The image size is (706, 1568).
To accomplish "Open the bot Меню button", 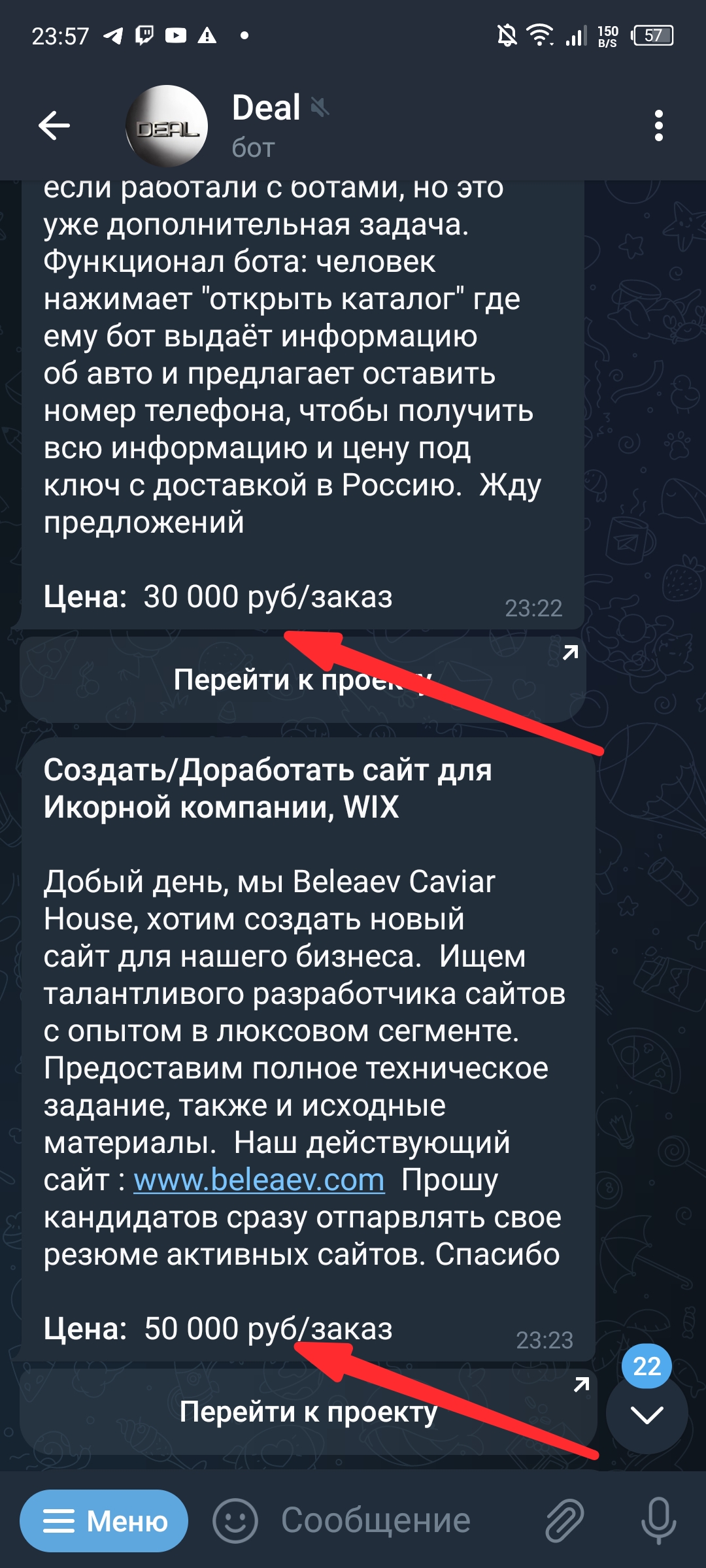I will [x=105, y=1521].
